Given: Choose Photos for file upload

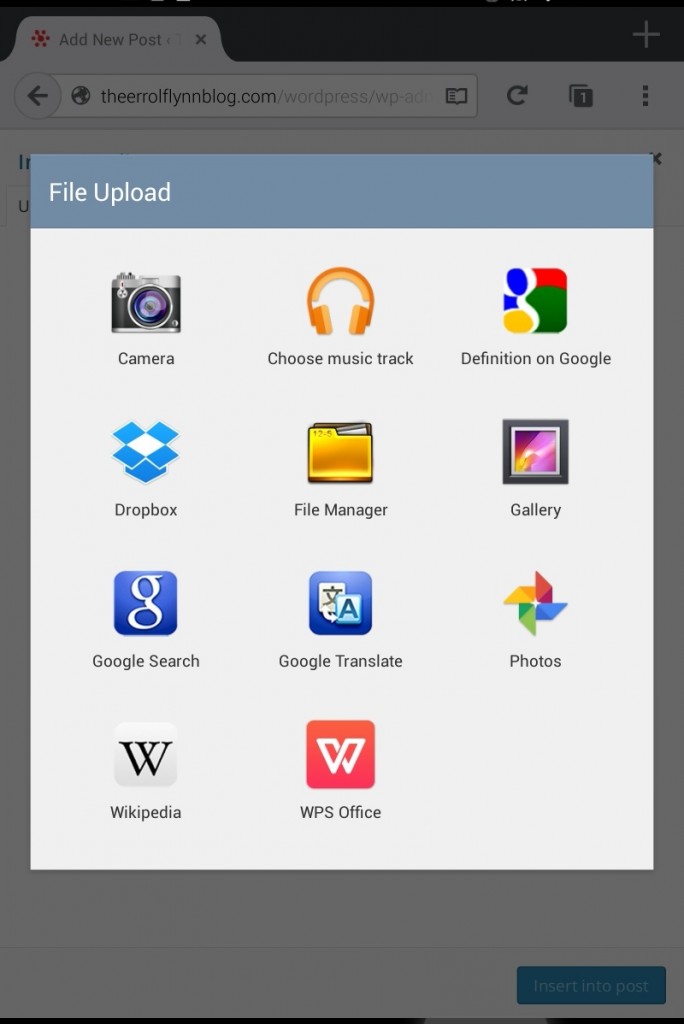Looking at the screenshot, I should [535, 620].
